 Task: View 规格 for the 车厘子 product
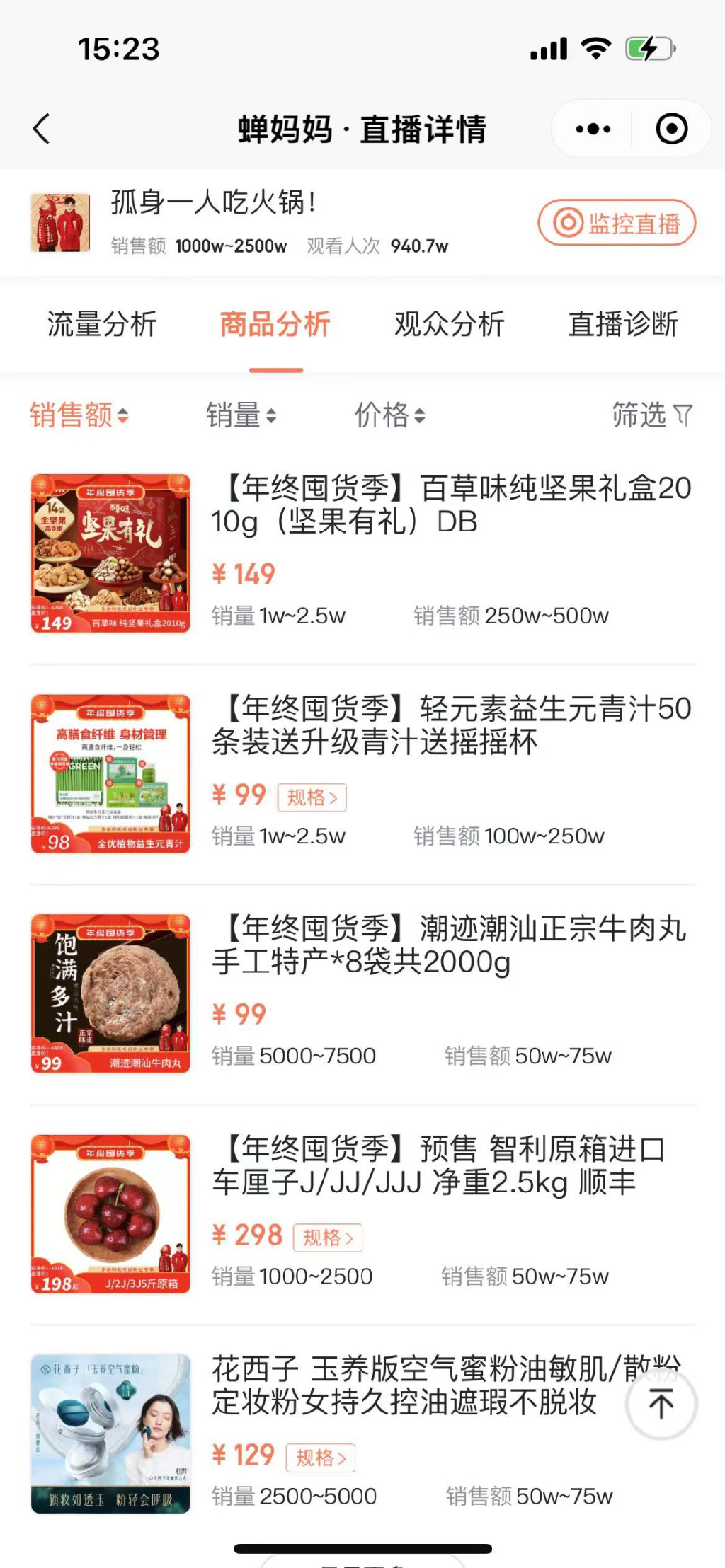tap(327, 1238)
